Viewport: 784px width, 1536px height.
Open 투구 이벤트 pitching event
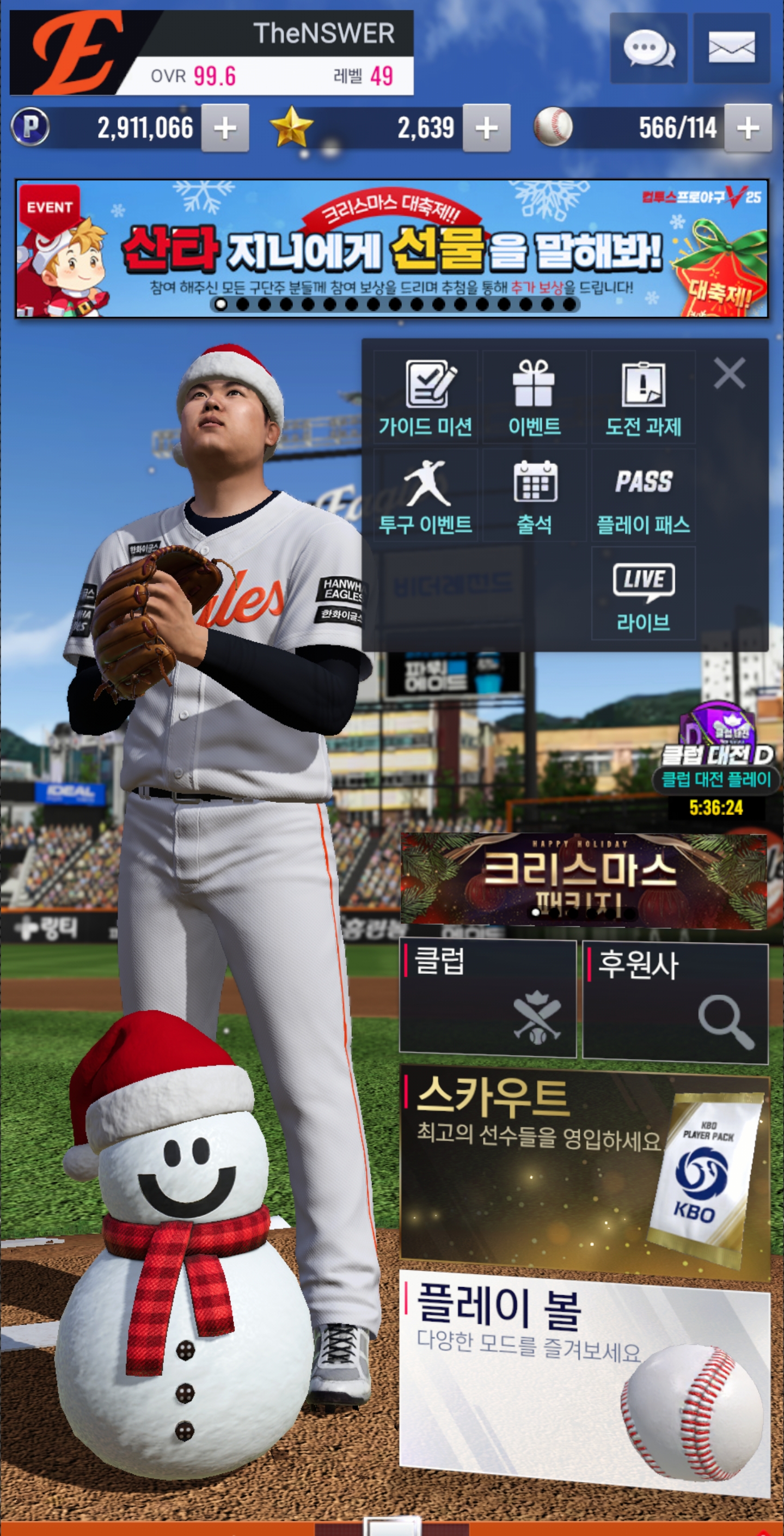(x=426, y=496)
